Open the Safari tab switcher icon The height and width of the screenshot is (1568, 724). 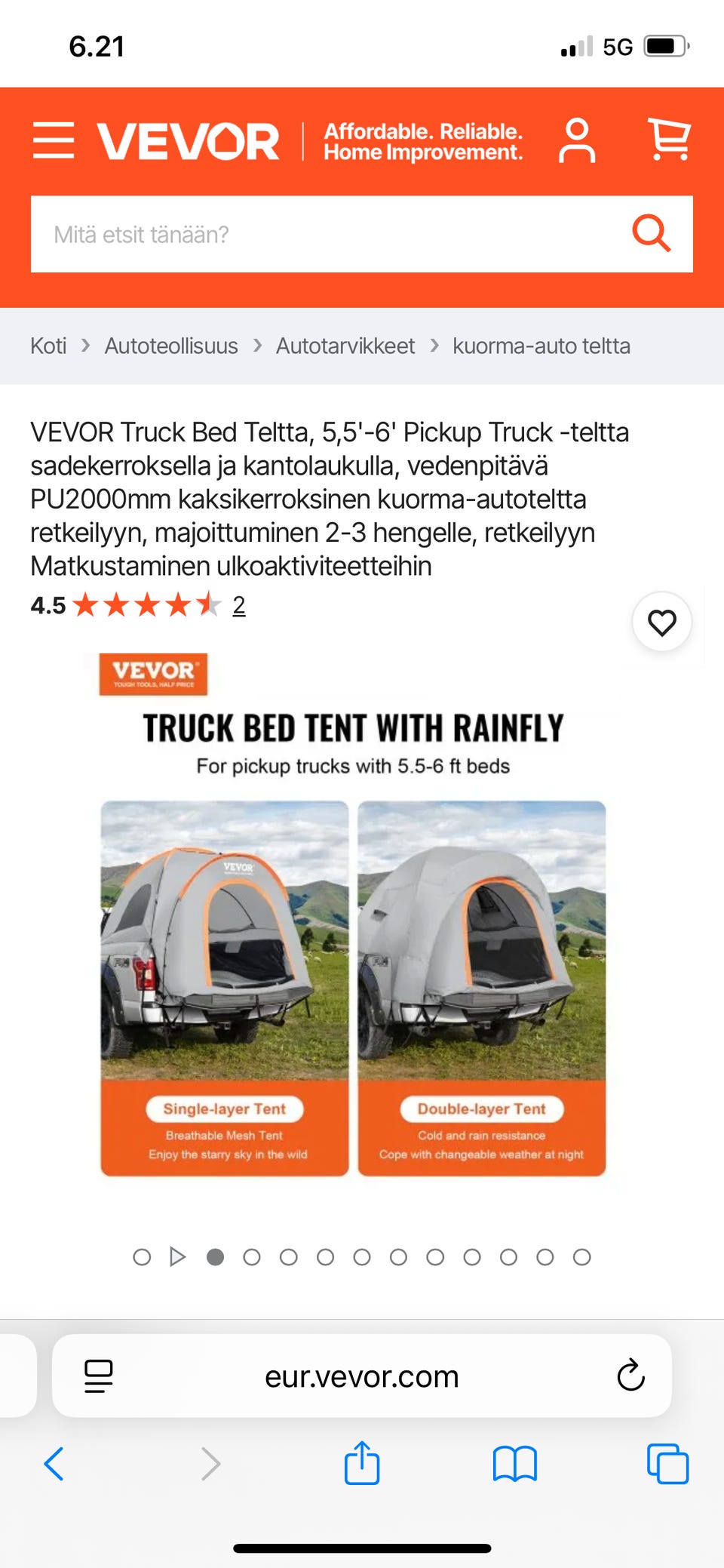click(667, 1465)
